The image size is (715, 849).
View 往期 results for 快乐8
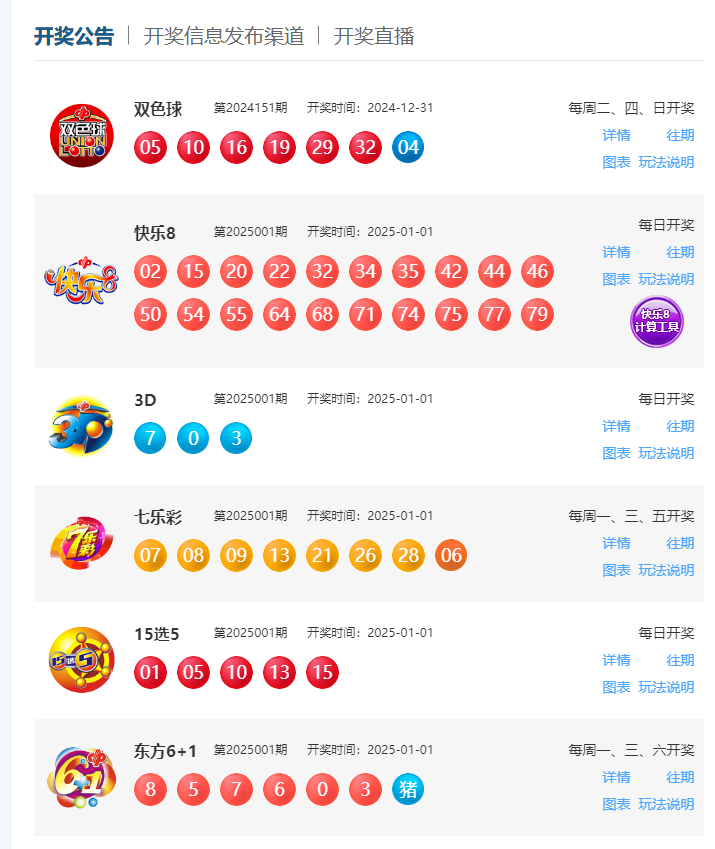pyautogui.click(x=680, y=252)
